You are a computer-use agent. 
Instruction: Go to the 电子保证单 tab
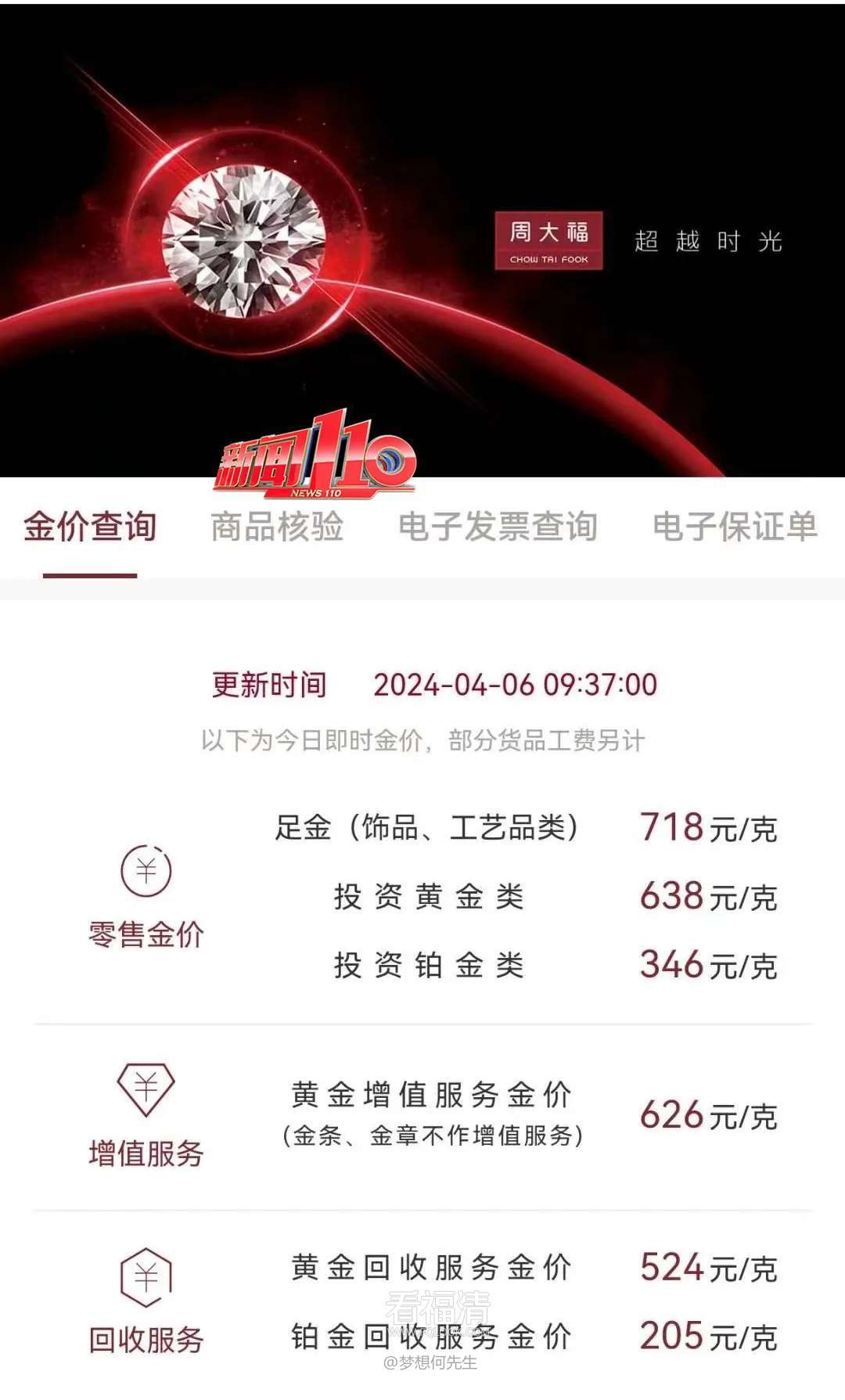tap(735, 527)
